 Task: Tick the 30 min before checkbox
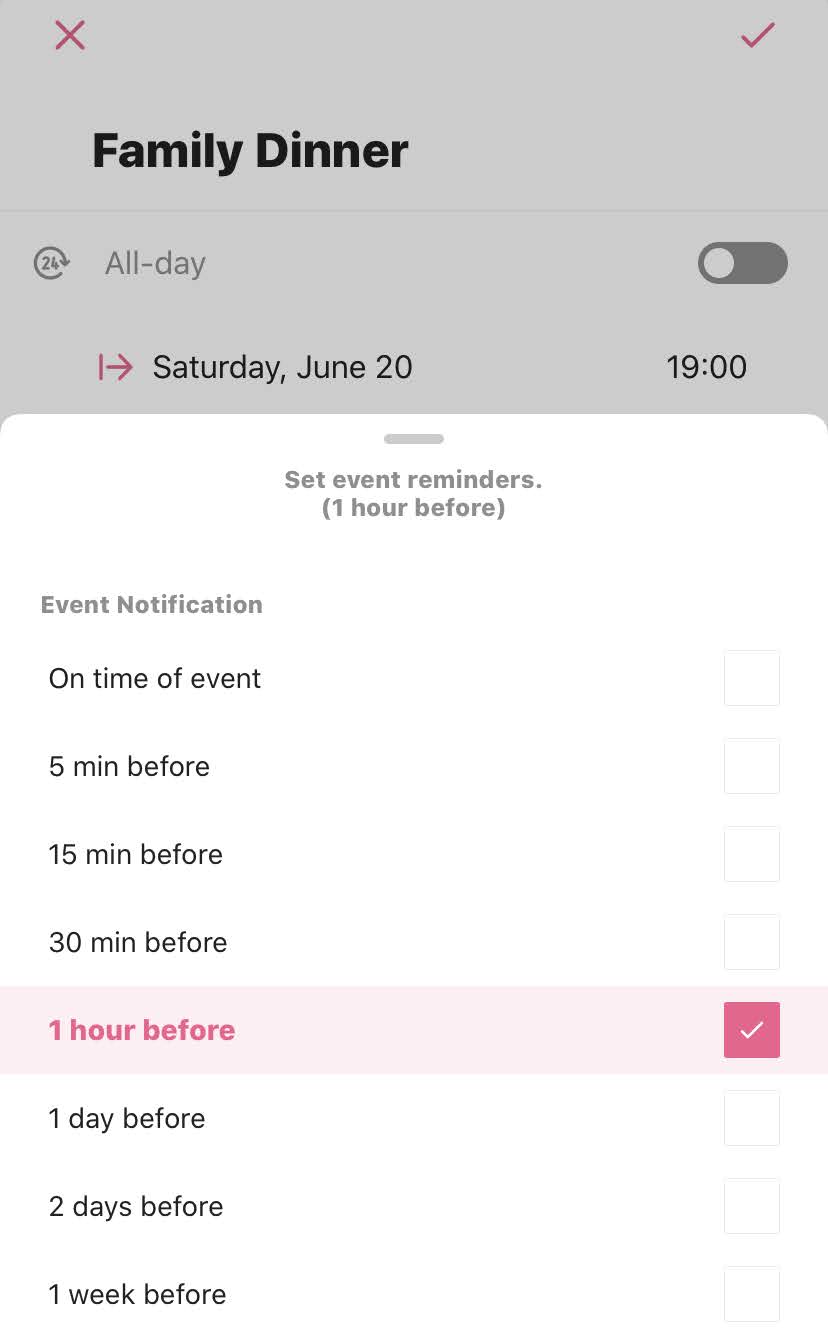point(752,942)
